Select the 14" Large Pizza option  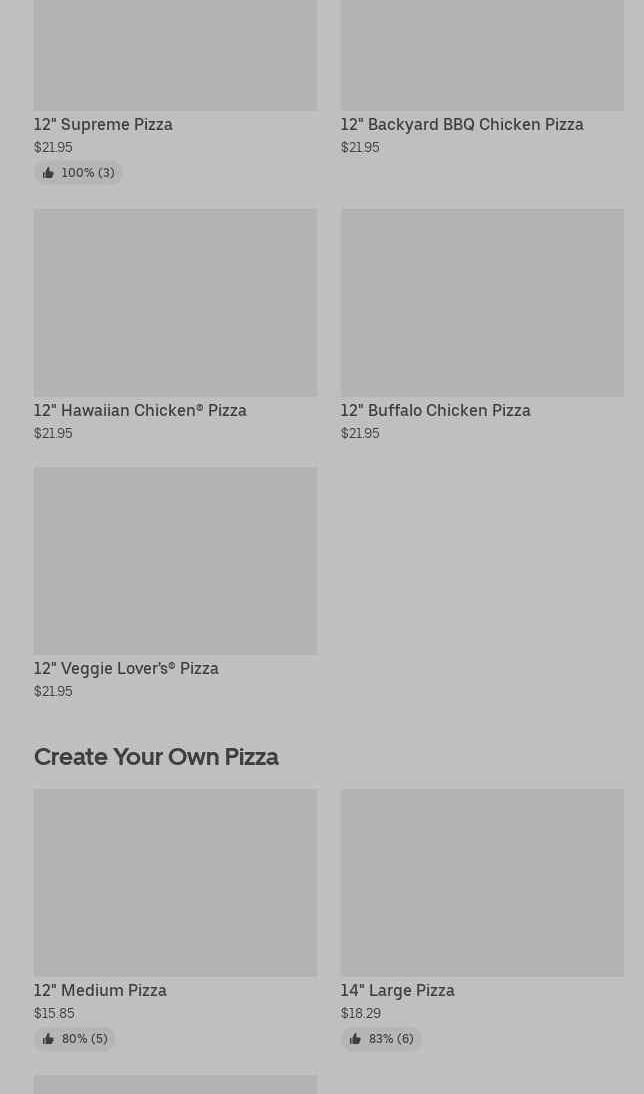pos(482,920)
